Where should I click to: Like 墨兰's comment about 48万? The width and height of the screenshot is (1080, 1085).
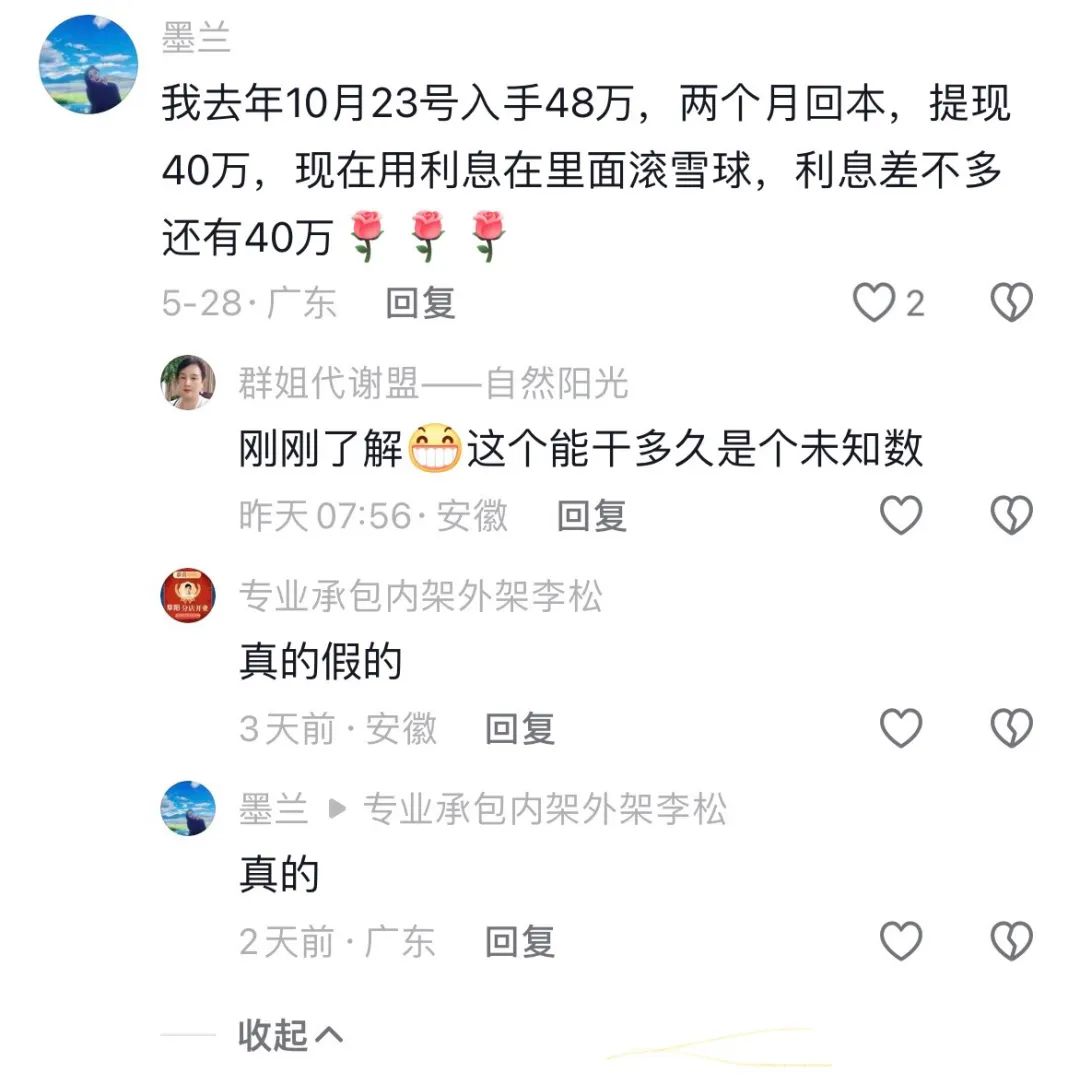(x=874, y=302)
